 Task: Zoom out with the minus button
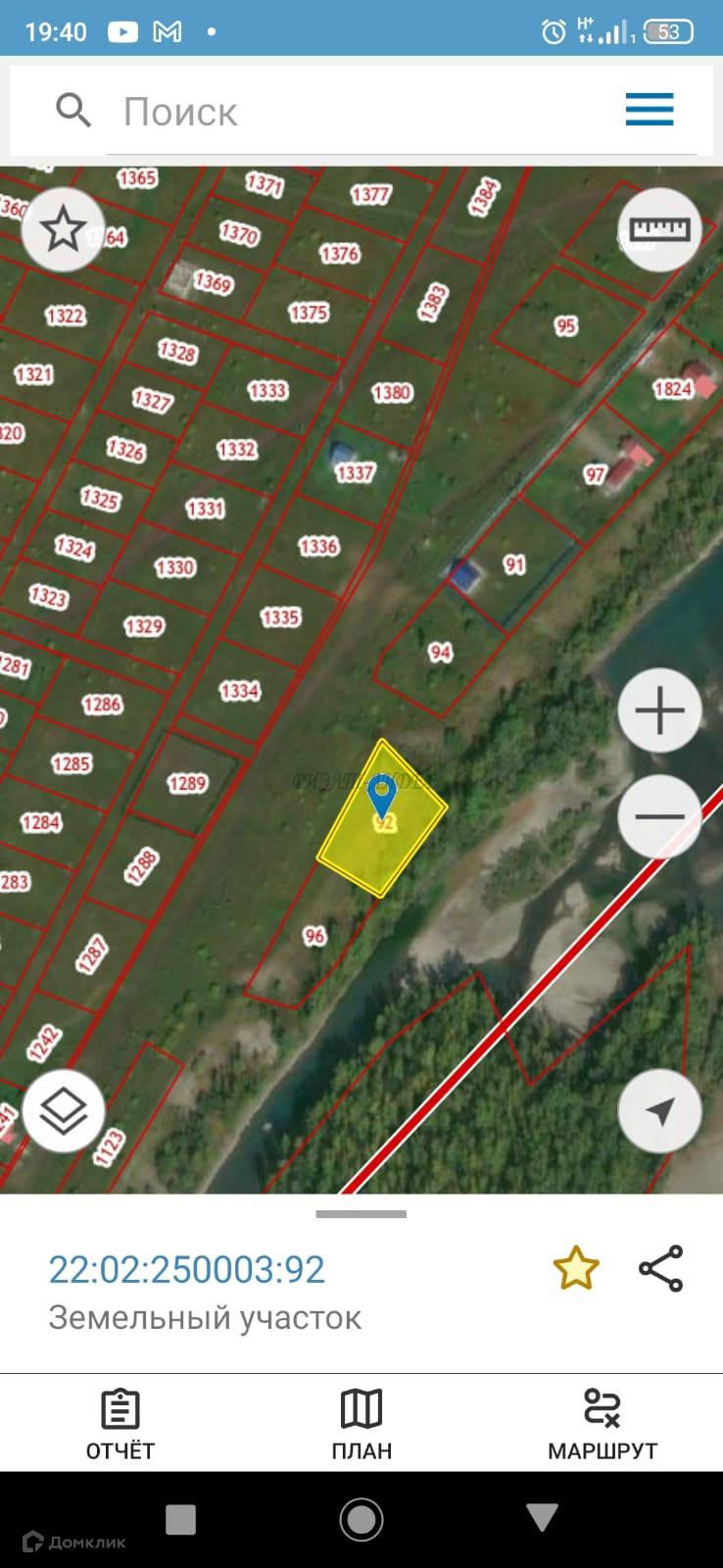[x=659, y=815]
